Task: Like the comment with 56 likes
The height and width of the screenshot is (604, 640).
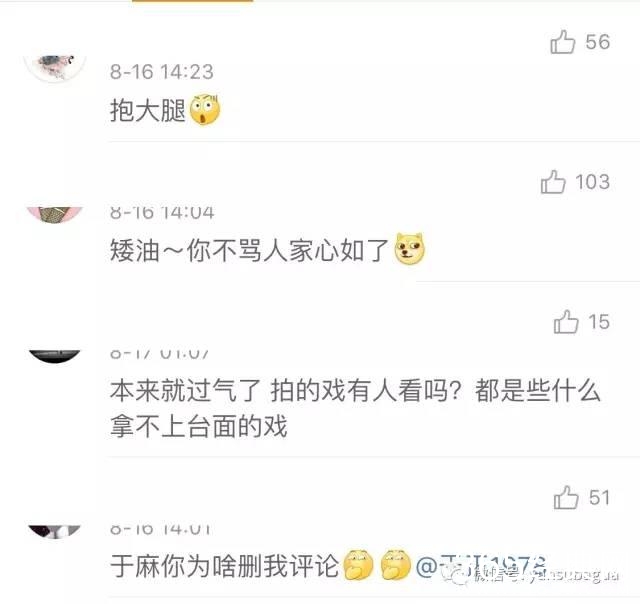Action: (564, 42)
